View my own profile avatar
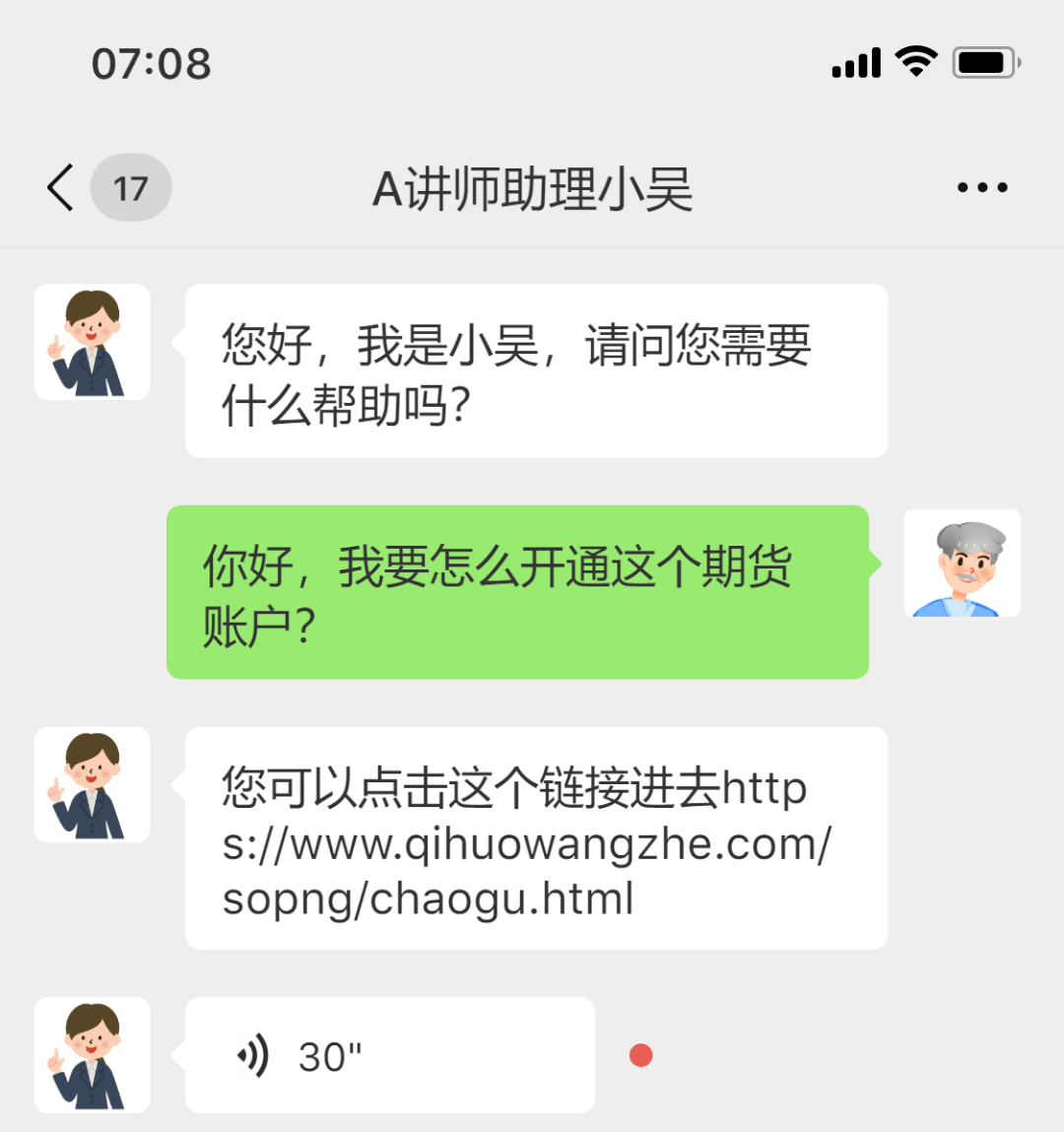The height and width of the screenshot is (1132, 1064). 962,564
